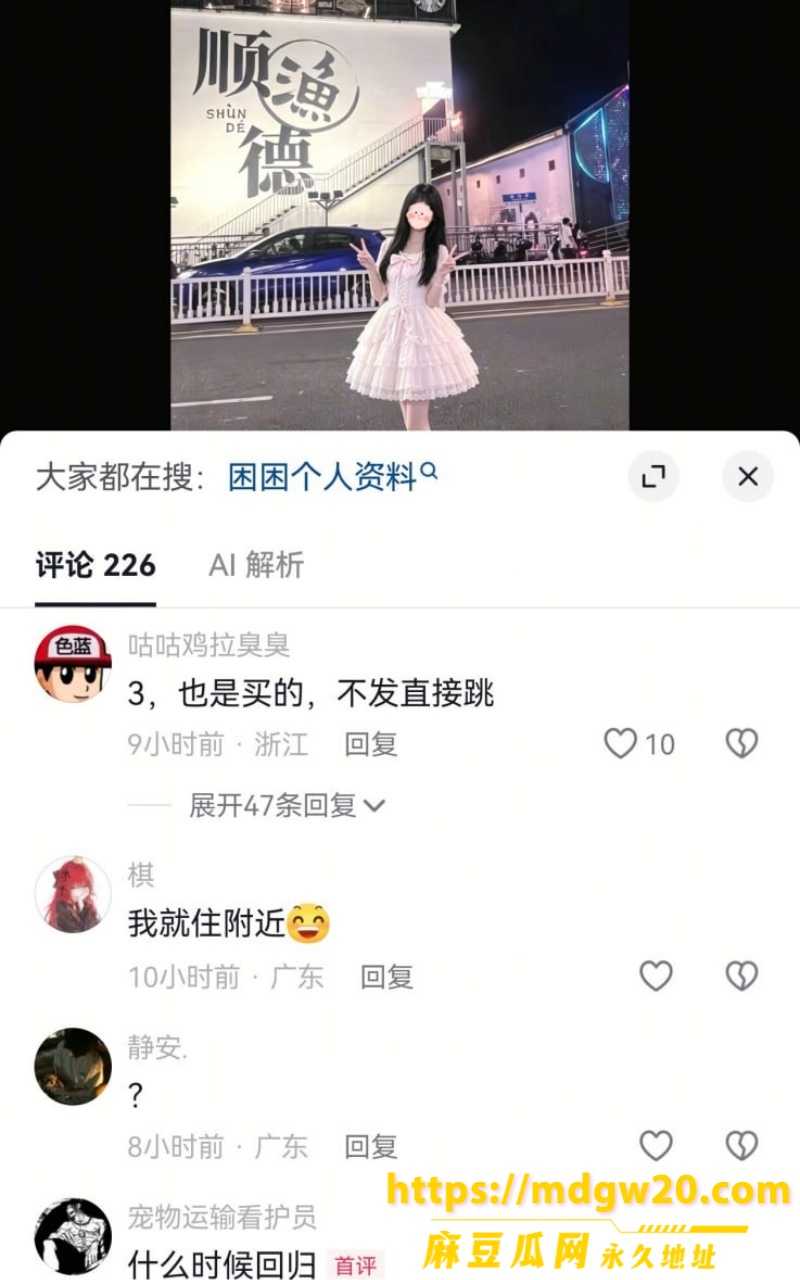Open 静安.'s profile avatar
This screenshot has width=800, height=1280.
[x=73, y=1066]
